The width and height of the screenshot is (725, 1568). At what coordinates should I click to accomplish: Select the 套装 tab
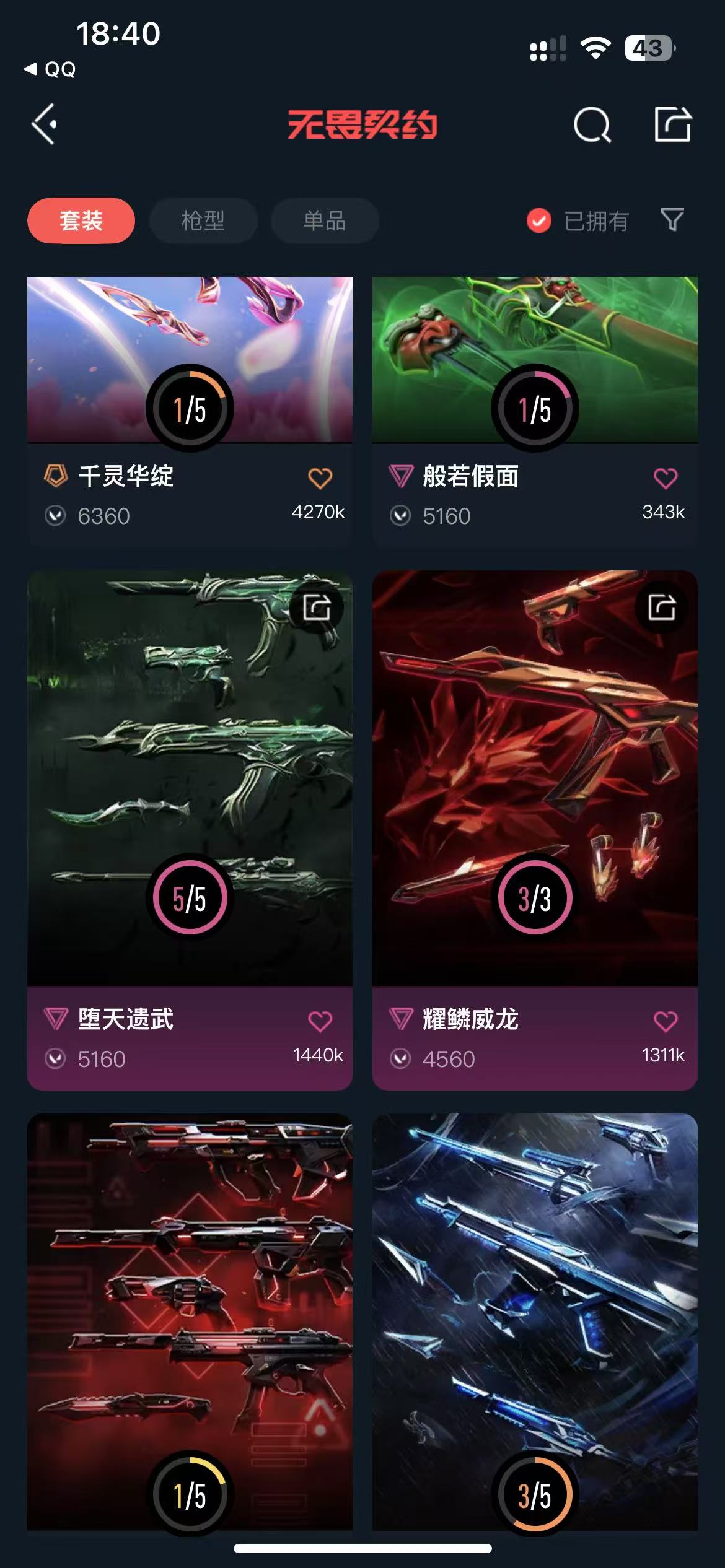(81, 220)
